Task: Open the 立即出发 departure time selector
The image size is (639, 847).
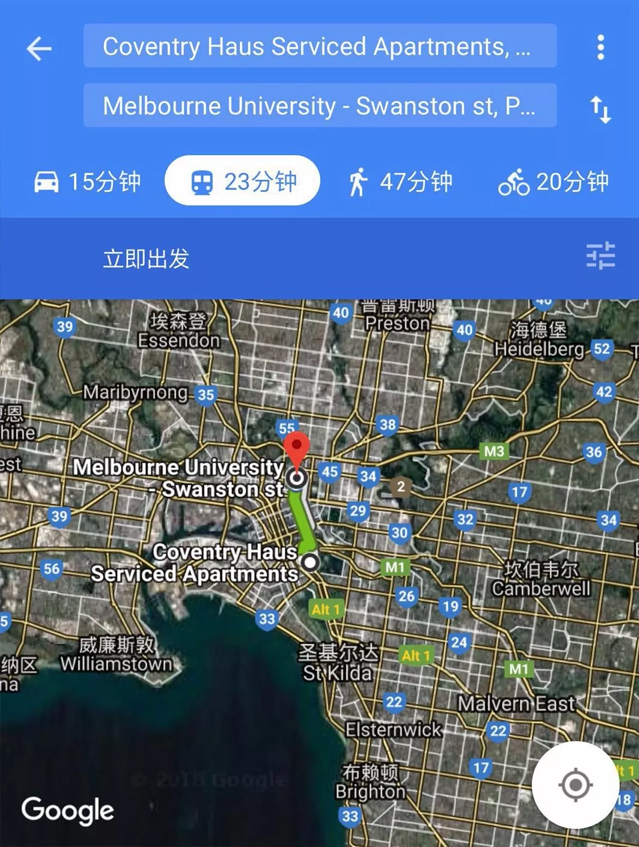Action: [146, 259]
